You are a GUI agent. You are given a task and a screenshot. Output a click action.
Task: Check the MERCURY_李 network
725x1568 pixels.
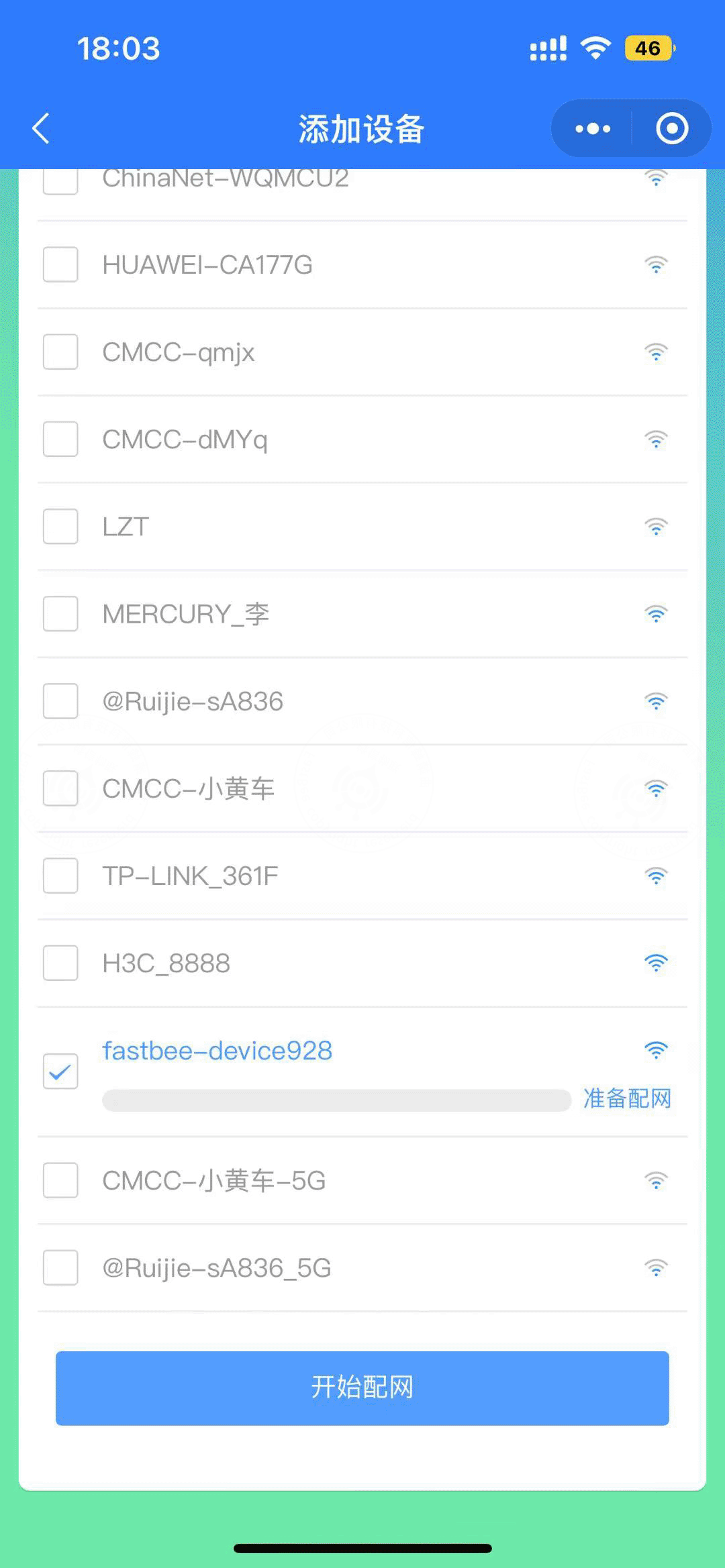[60, 614]
